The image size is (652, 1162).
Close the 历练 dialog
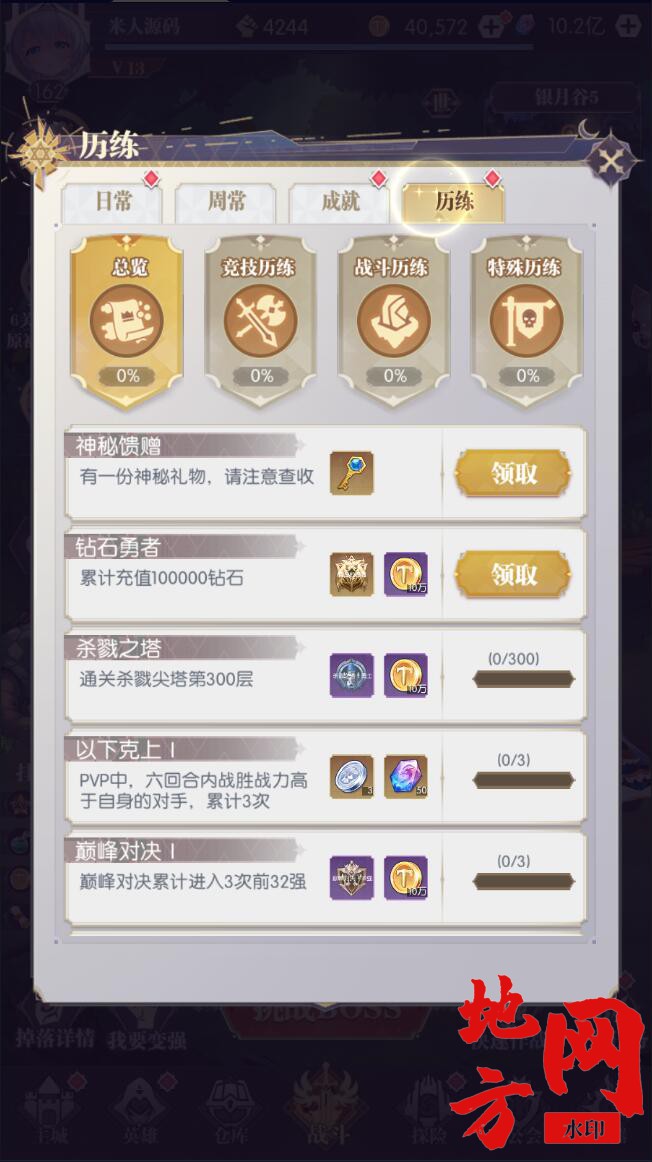613,160
